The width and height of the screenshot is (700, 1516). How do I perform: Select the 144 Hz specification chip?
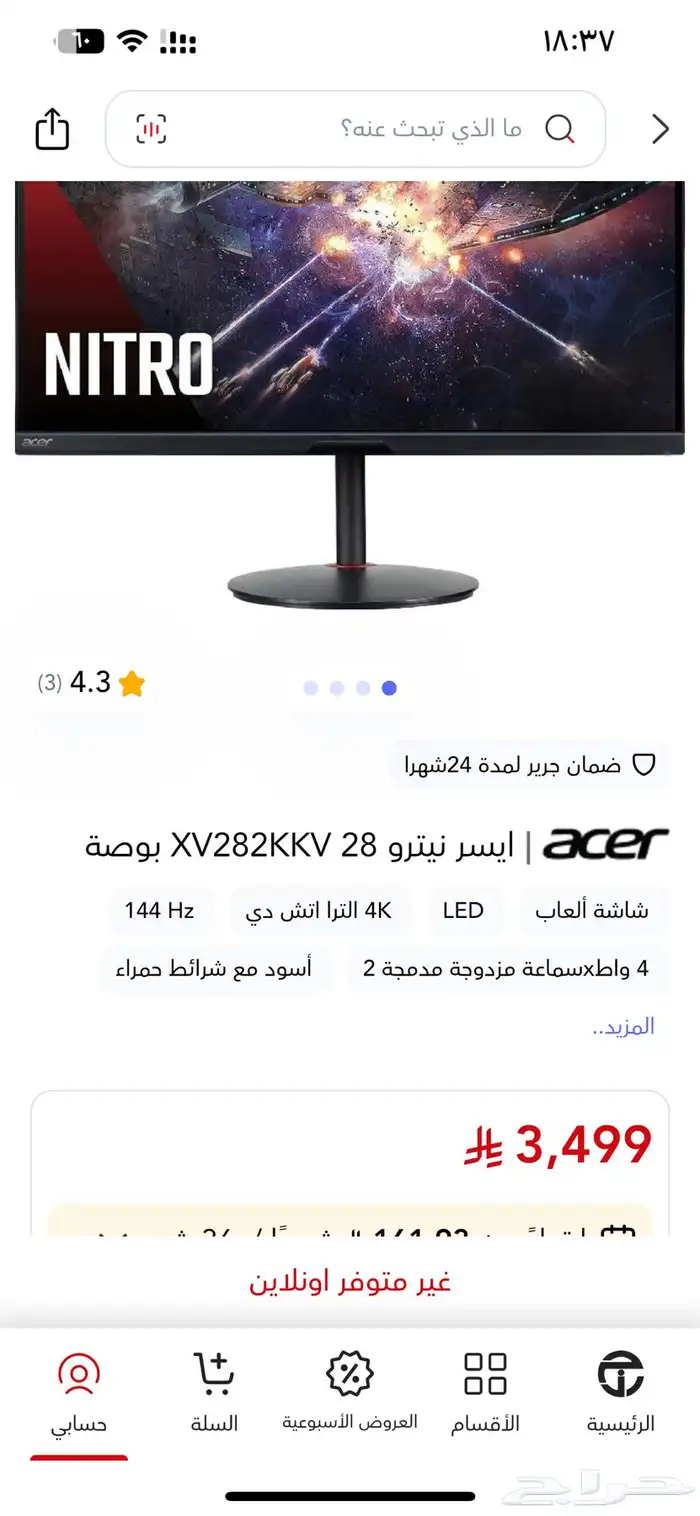point(159,911)
